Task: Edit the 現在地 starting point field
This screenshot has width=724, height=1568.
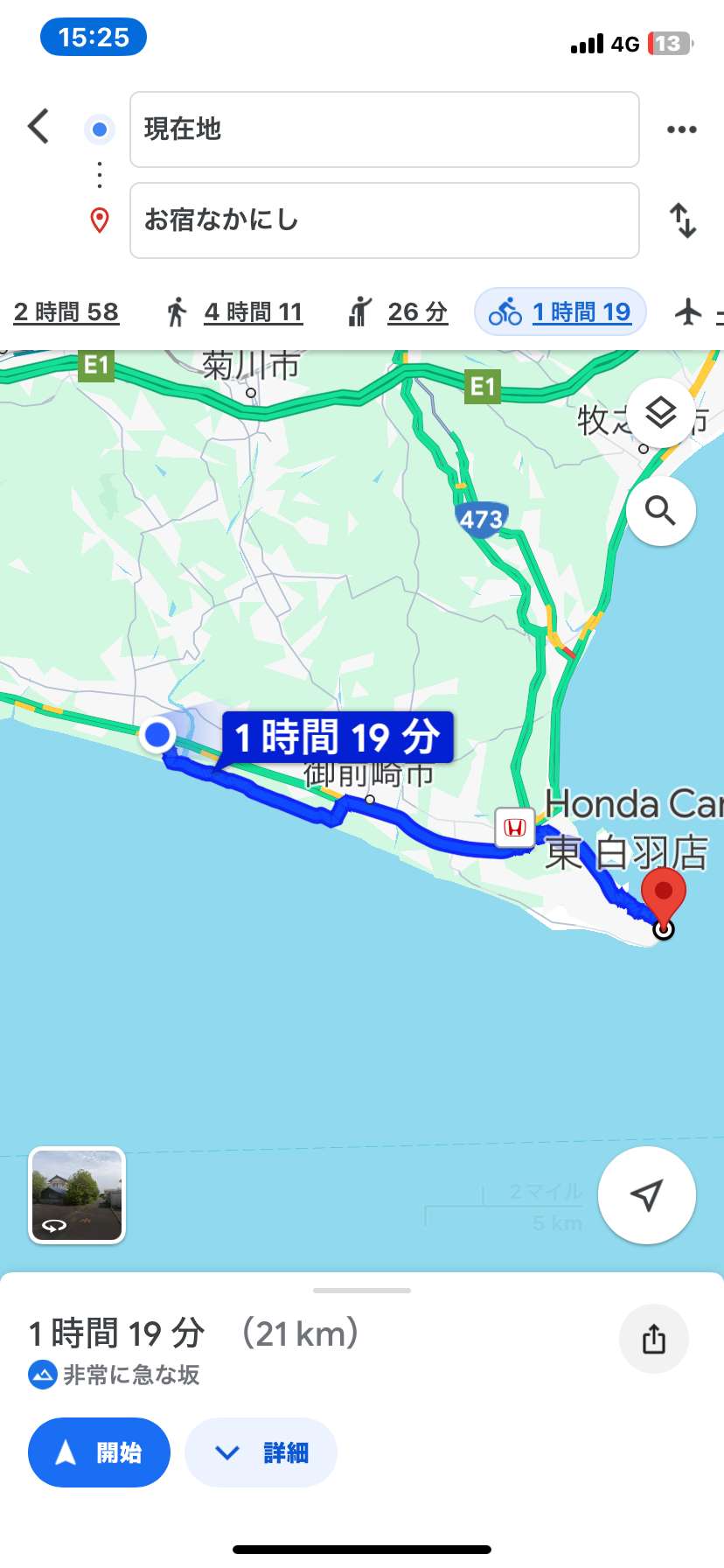Action: (x=385, y=129)
